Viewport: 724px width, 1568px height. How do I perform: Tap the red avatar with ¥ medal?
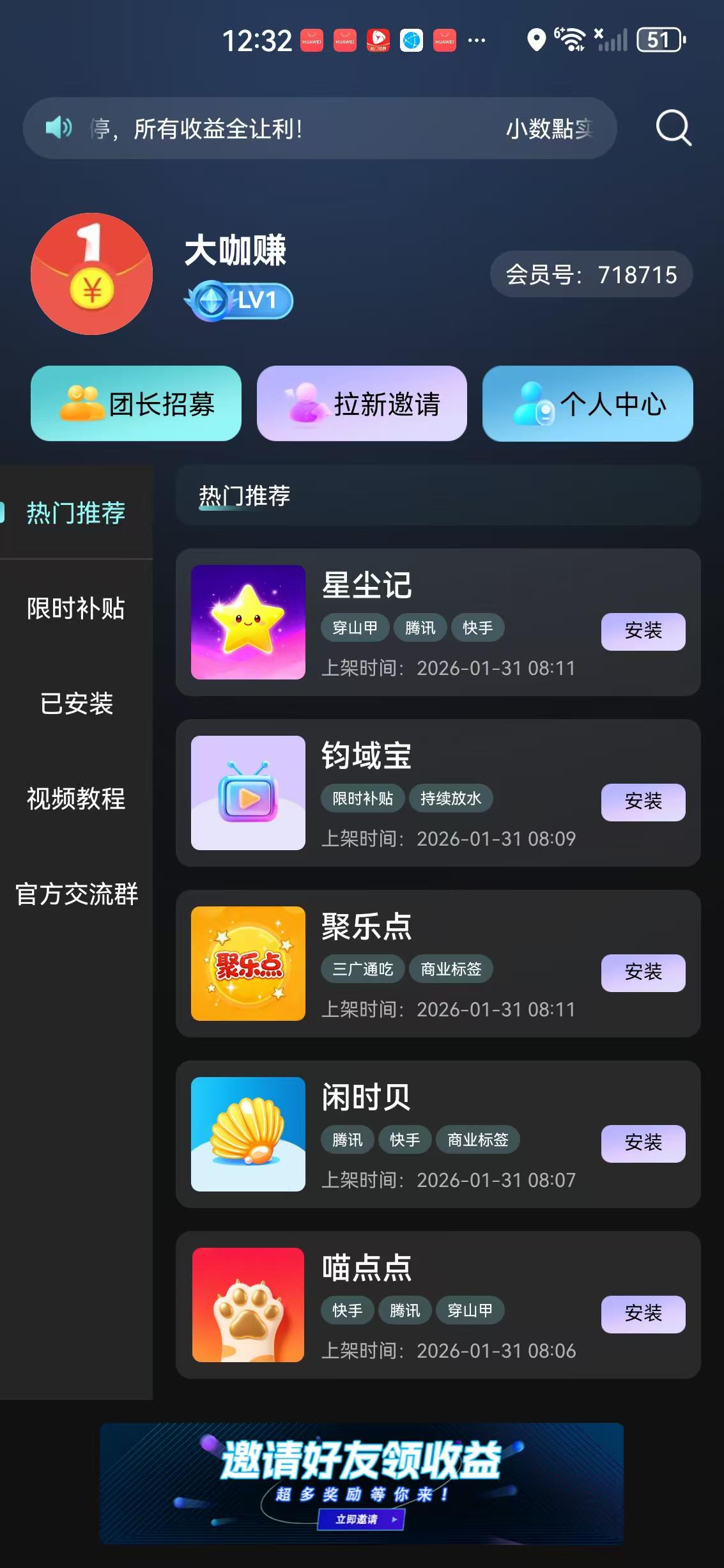click(x=89, y=275)
